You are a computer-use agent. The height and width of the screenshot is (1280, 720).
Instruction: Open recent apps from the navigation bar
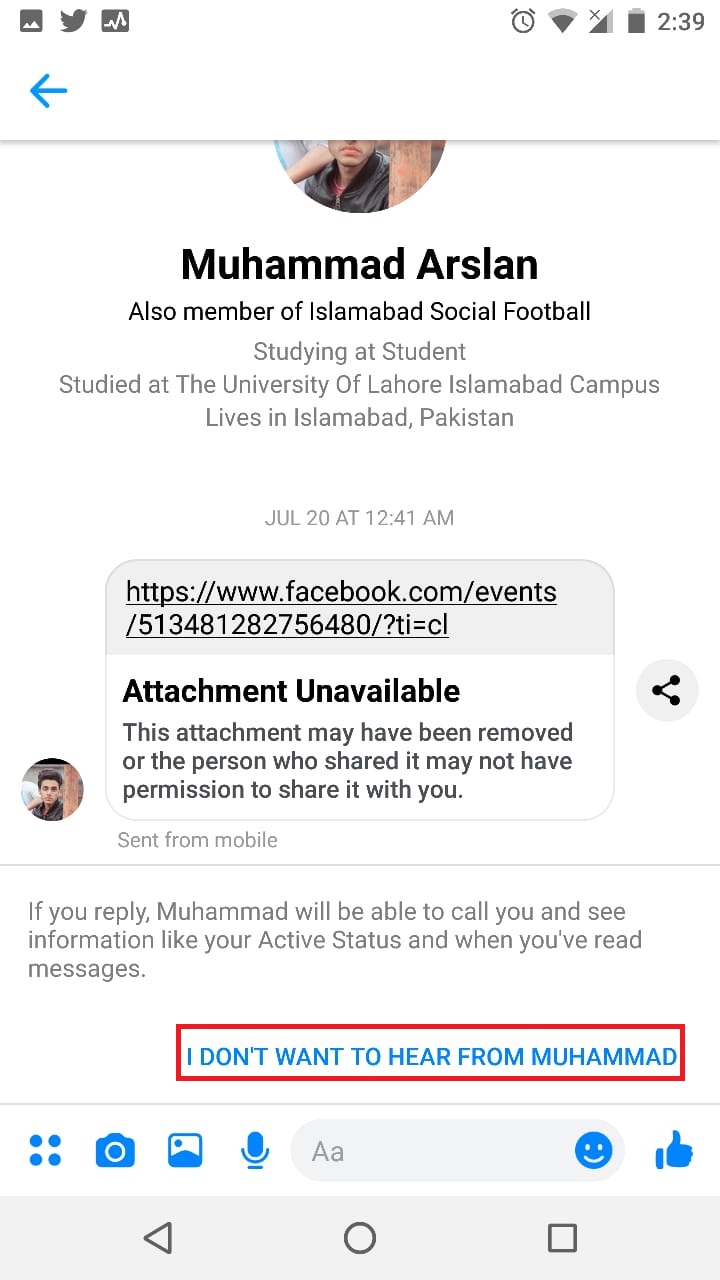coord(563,1238)
